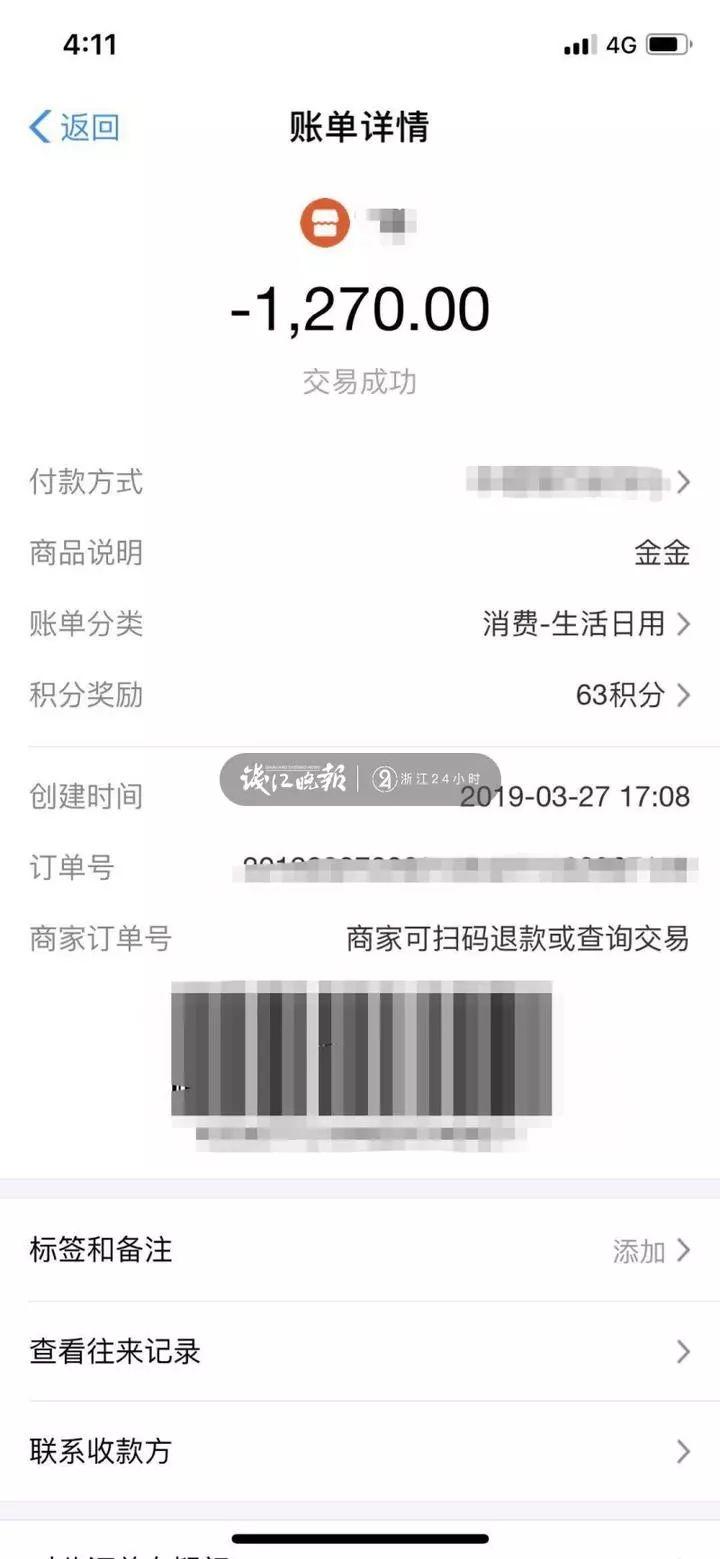
Task: Open the 标签和备注 disclosure chevron
Action: 685,1250
